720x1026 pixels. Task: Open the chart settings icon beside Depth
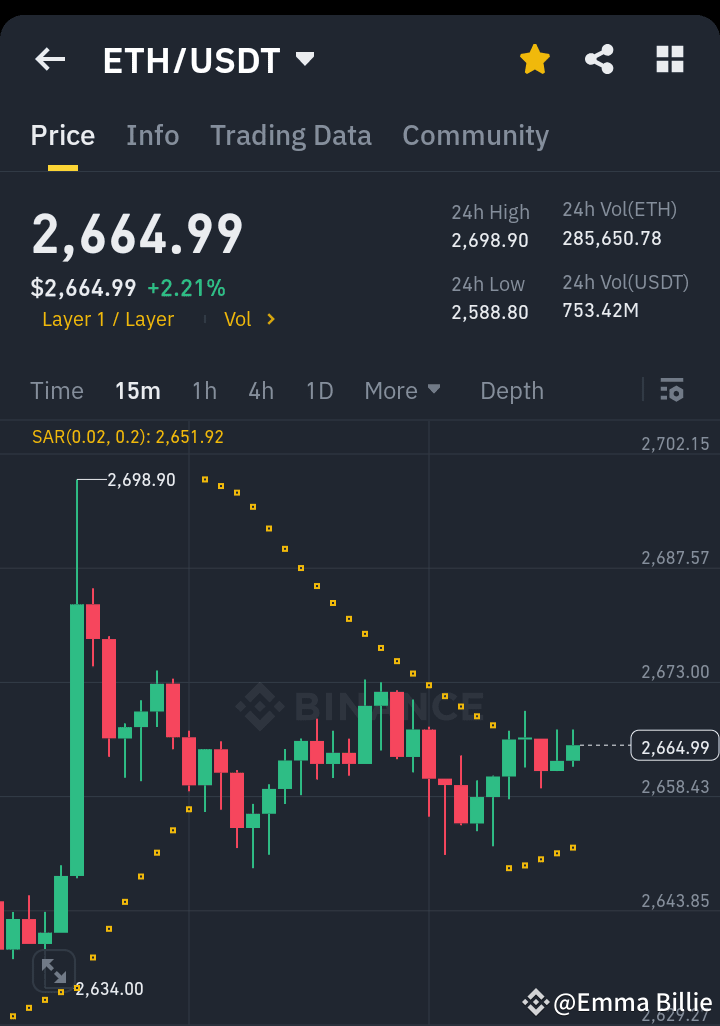tap(673, 390)
